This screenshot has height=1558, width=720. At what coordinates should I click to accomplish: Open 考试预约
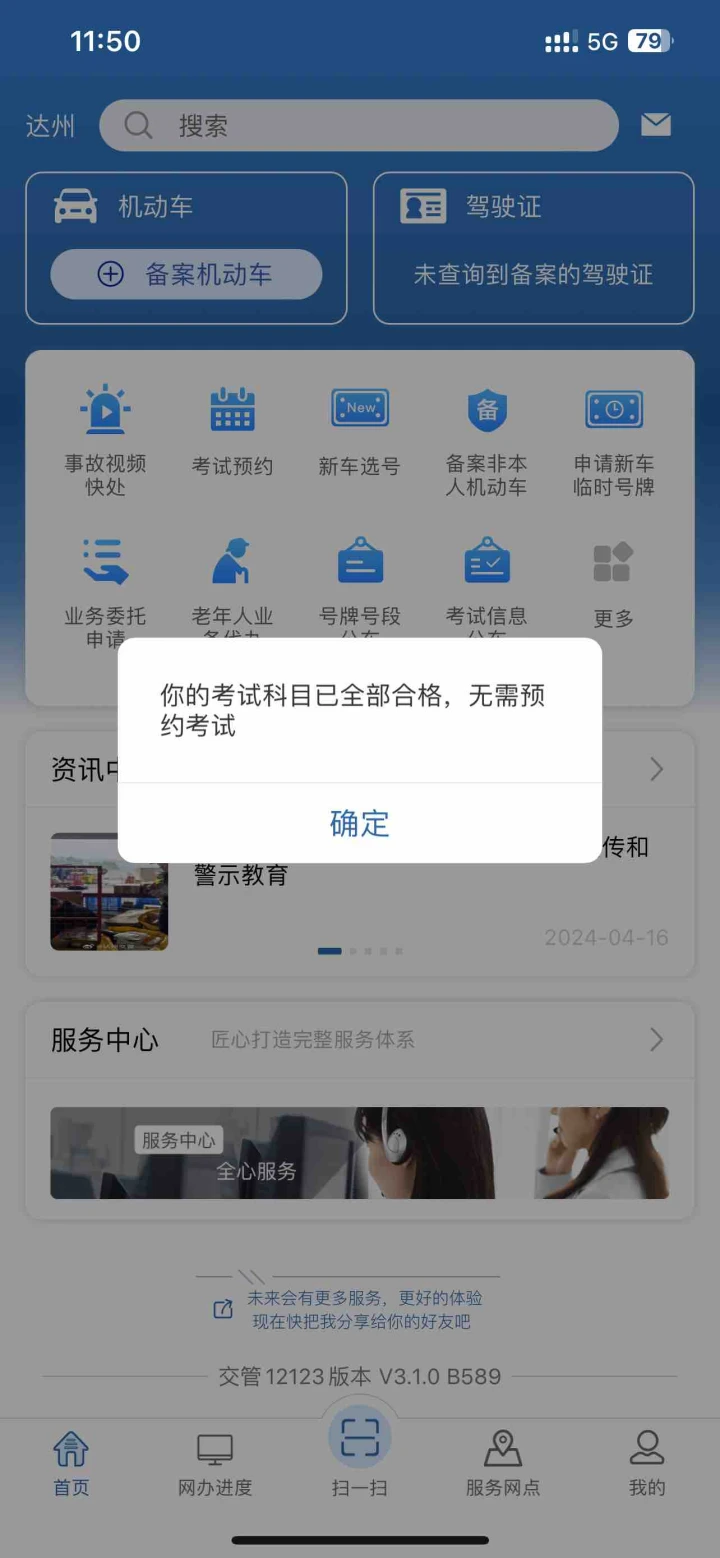(x=232, y=431)
